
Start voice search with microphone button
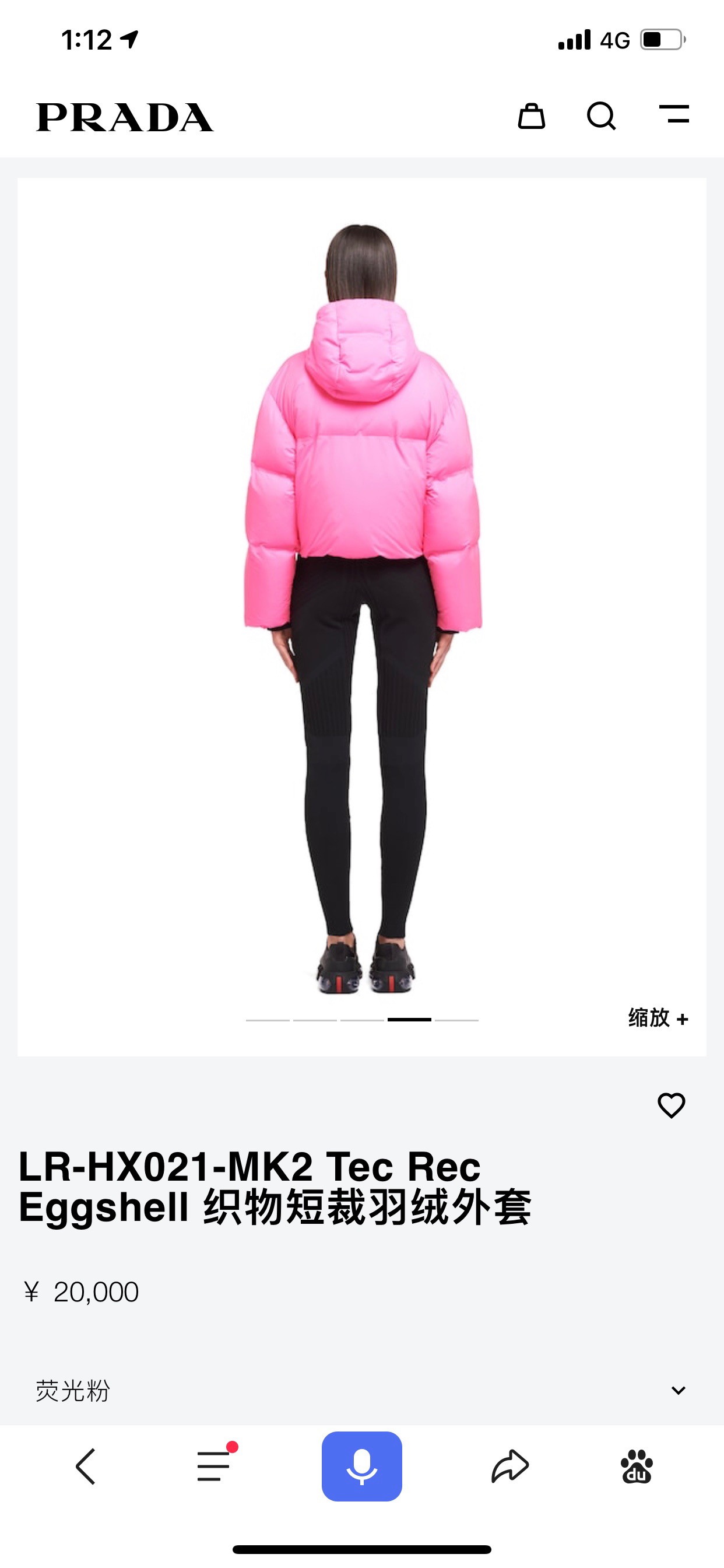[362, 1466]
